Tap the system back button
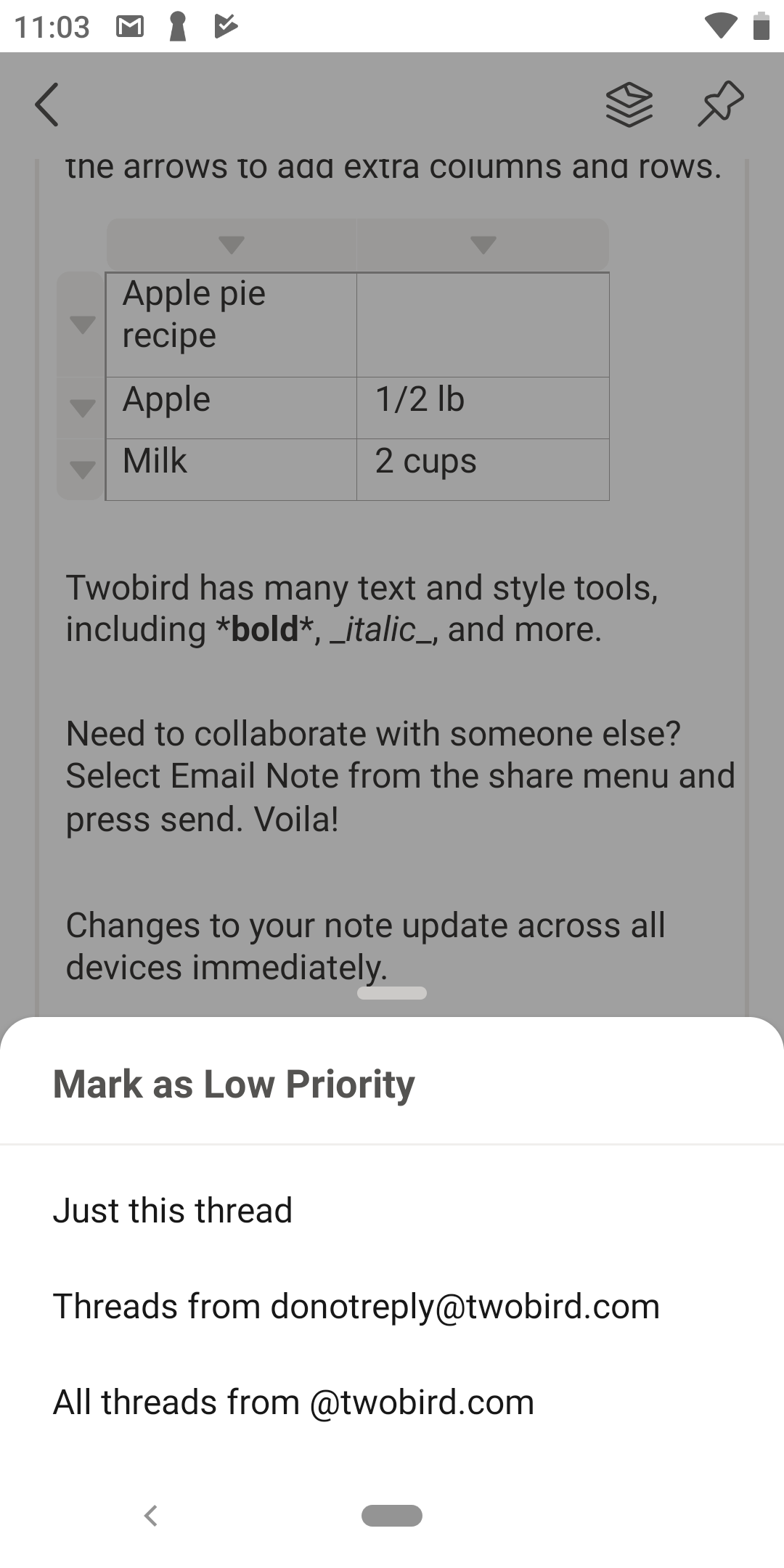 coord(151,1516)
